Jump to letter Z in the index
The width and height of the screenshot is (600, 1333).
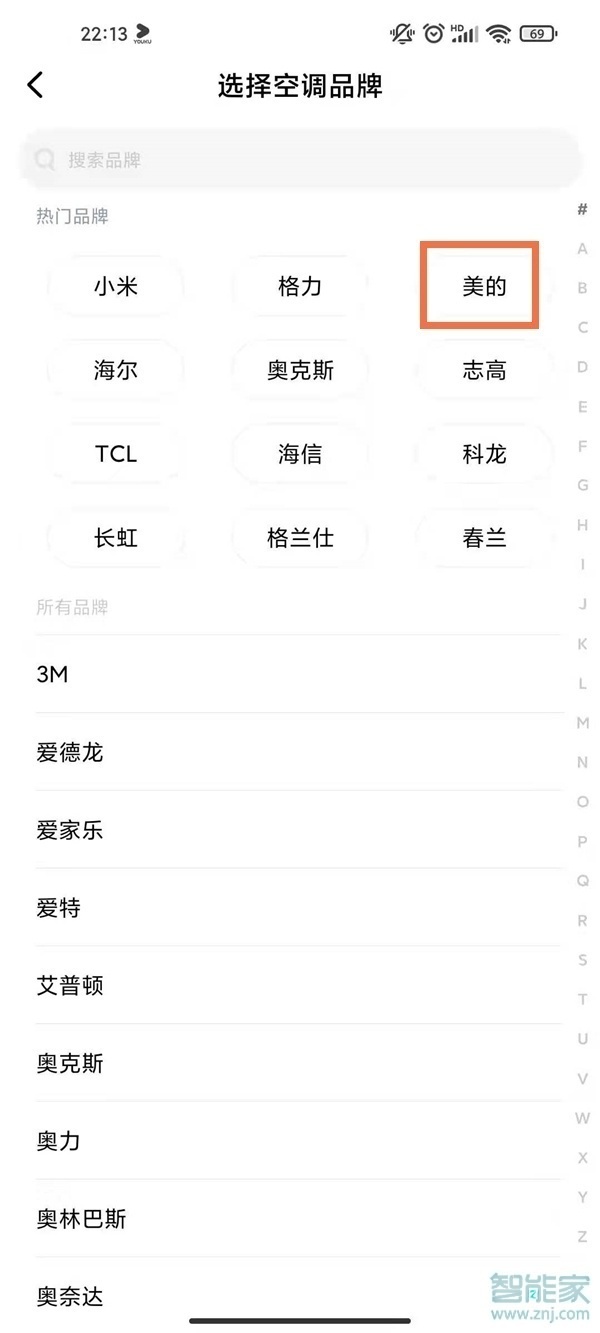pyautogui.click(x=582, y=1237)
